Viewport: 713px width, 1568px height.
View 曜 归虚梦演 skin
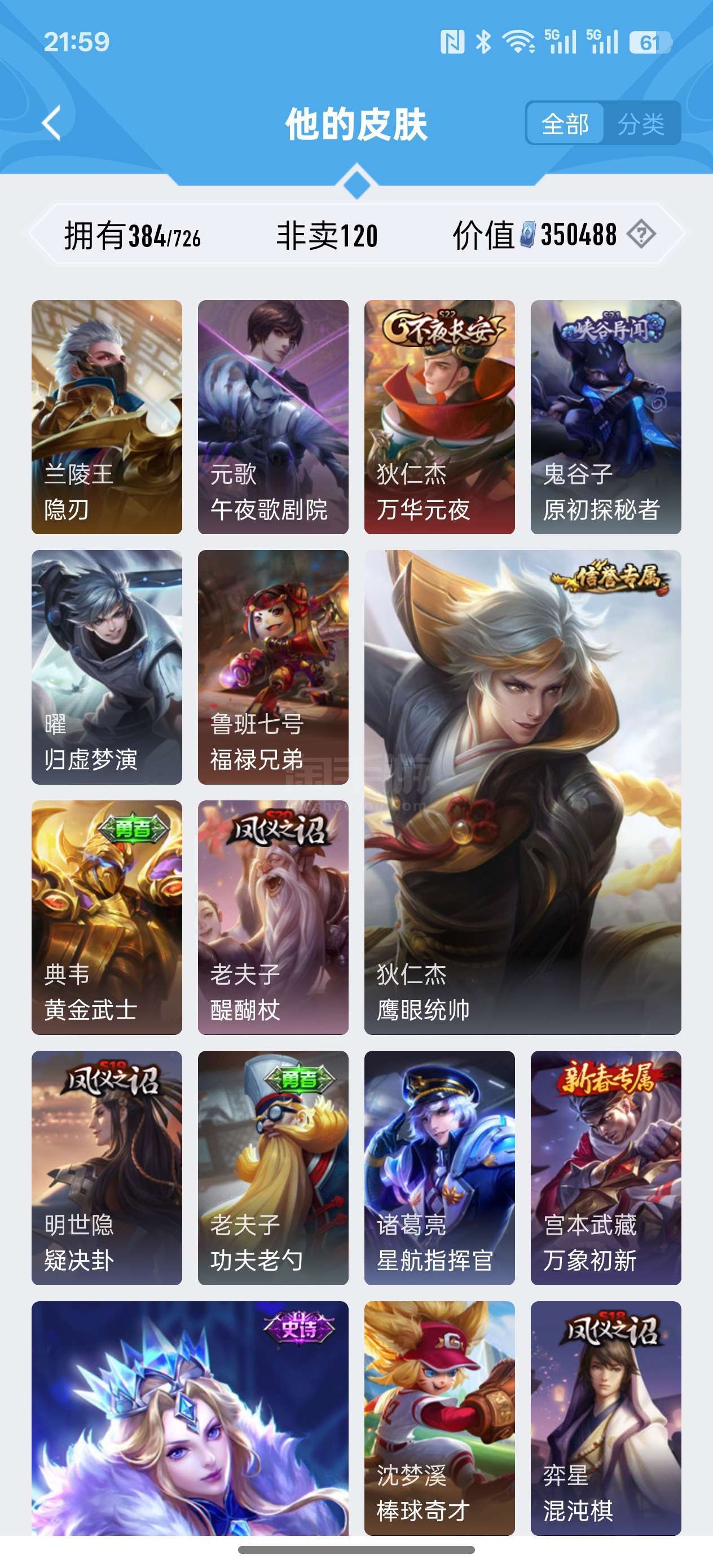(x=107, y=667)
